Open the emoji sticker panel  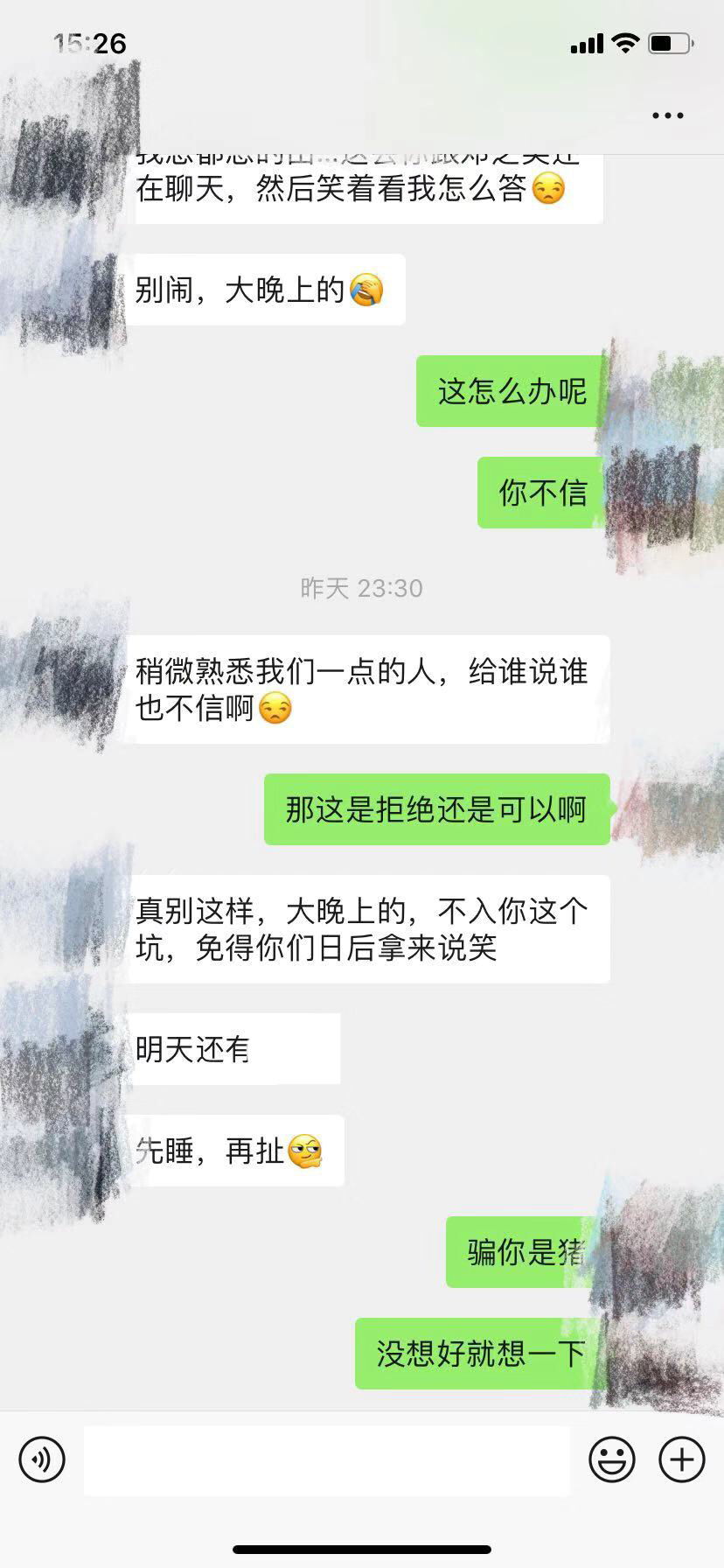click(x=612, y=1459)
